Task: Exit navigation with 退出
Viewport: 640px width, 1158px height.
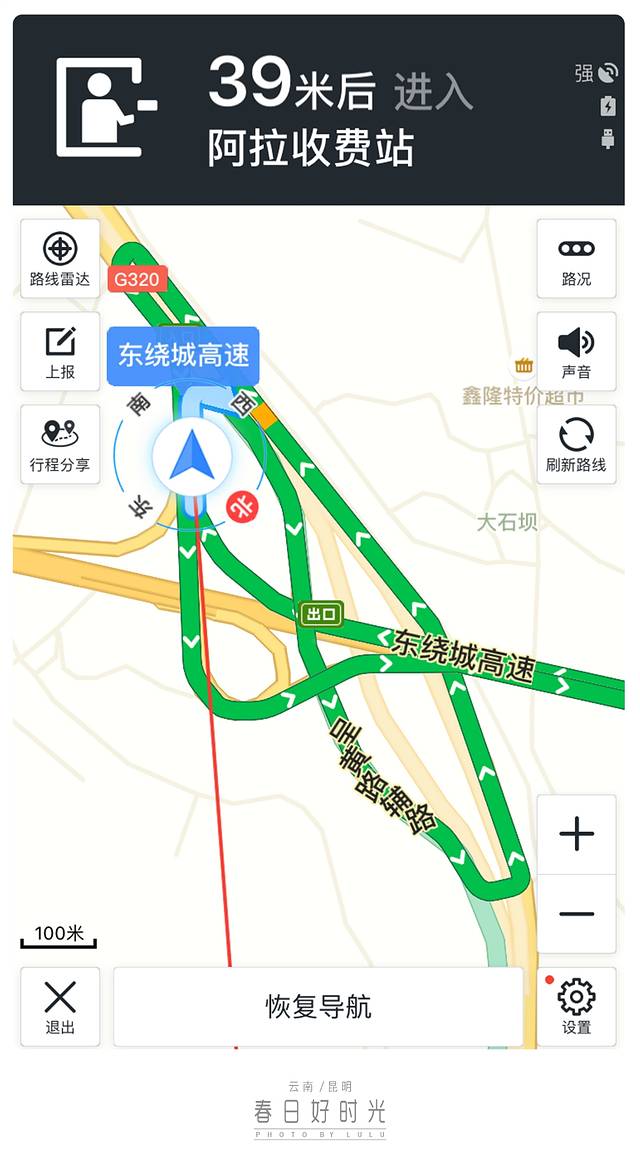Action: (60, 1006)
